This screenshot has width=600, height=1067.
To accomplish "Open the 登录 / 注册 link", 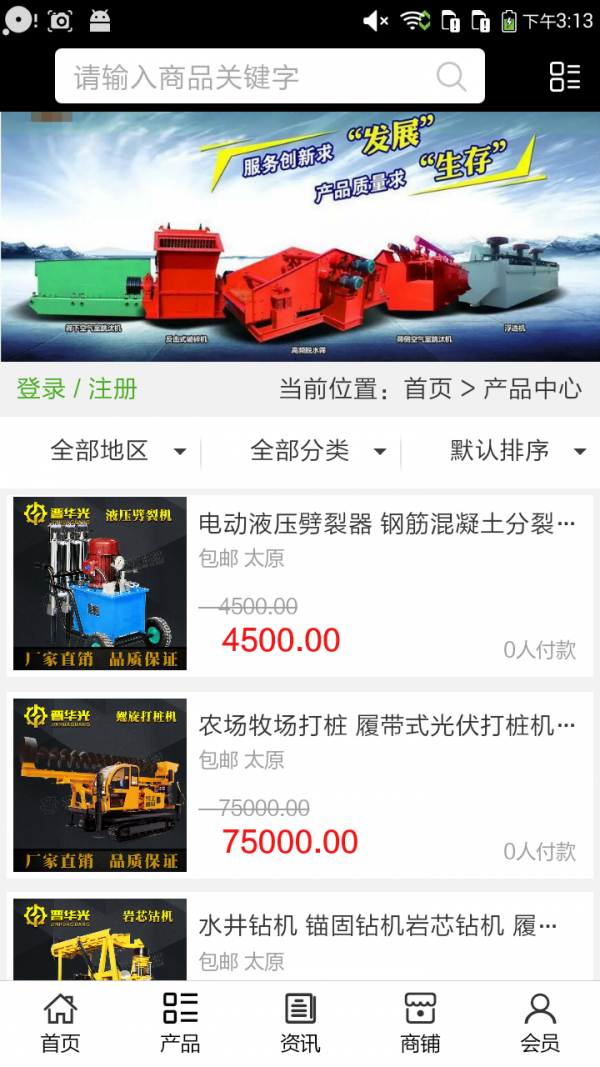I will coord(77,389).
